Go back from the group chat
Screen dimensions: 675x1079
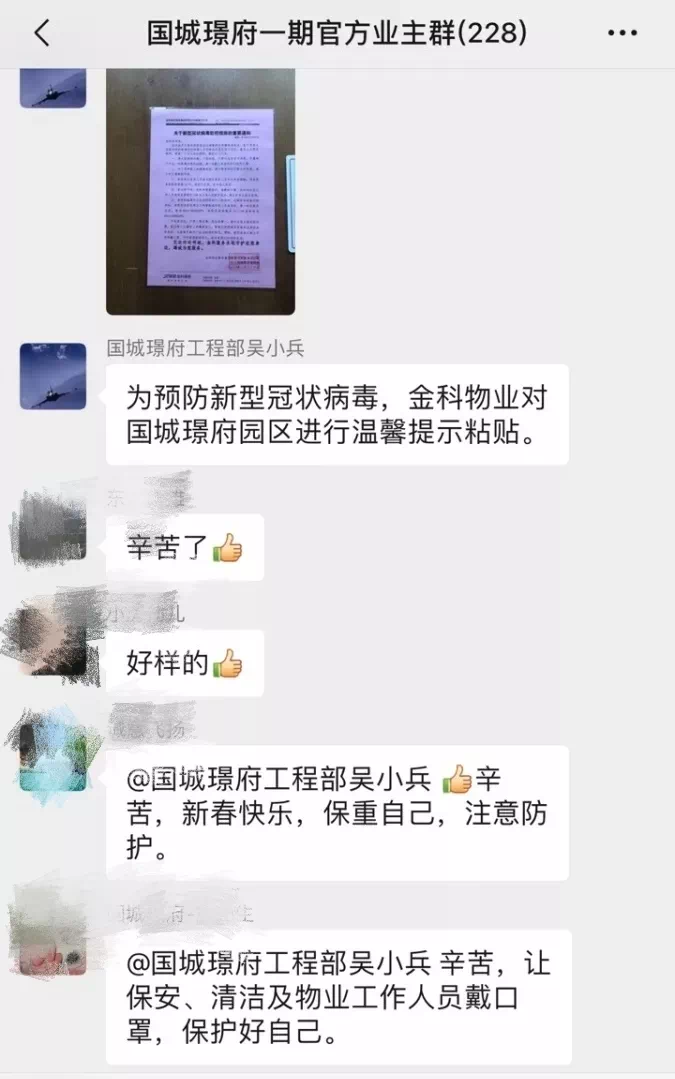click(x=41, y=33)
